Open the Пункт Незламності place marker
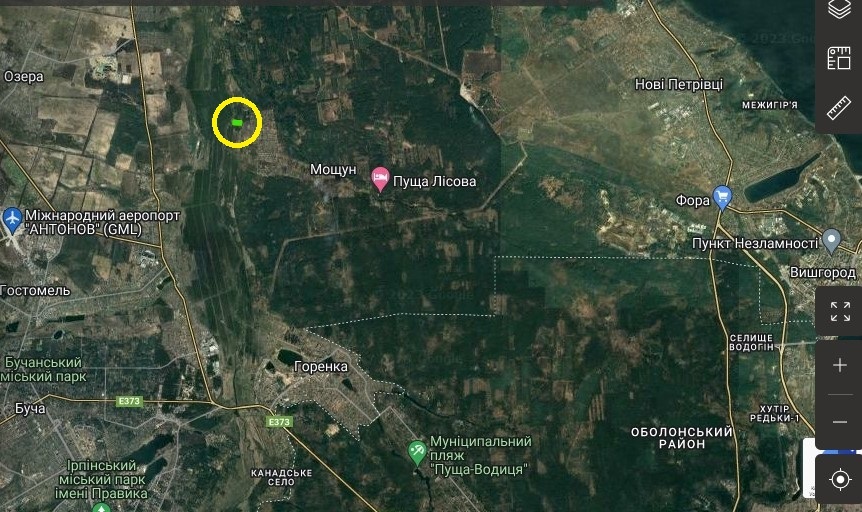 click(x=831, y=240)
